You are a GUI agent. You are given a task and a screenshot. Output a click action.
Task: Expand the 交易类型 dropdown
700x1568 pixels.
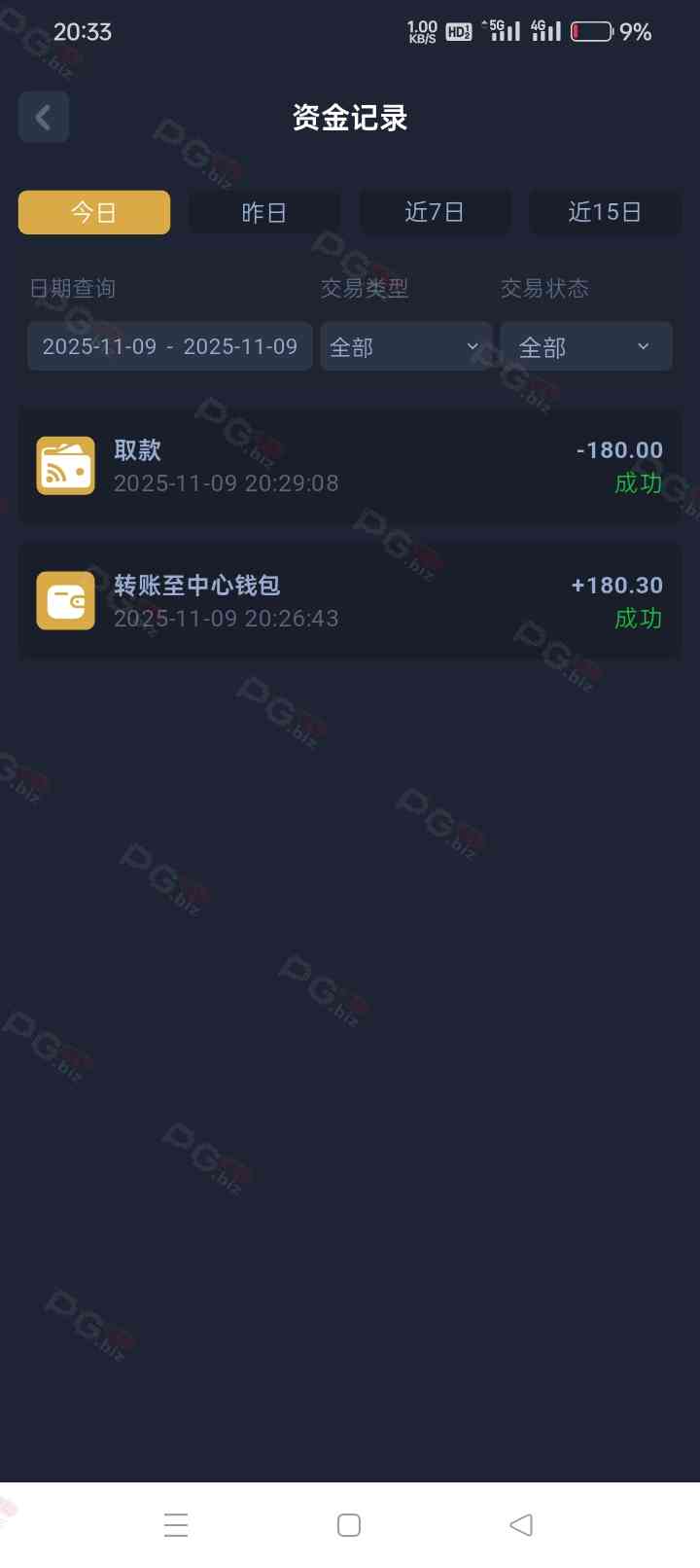click(405, 346)
